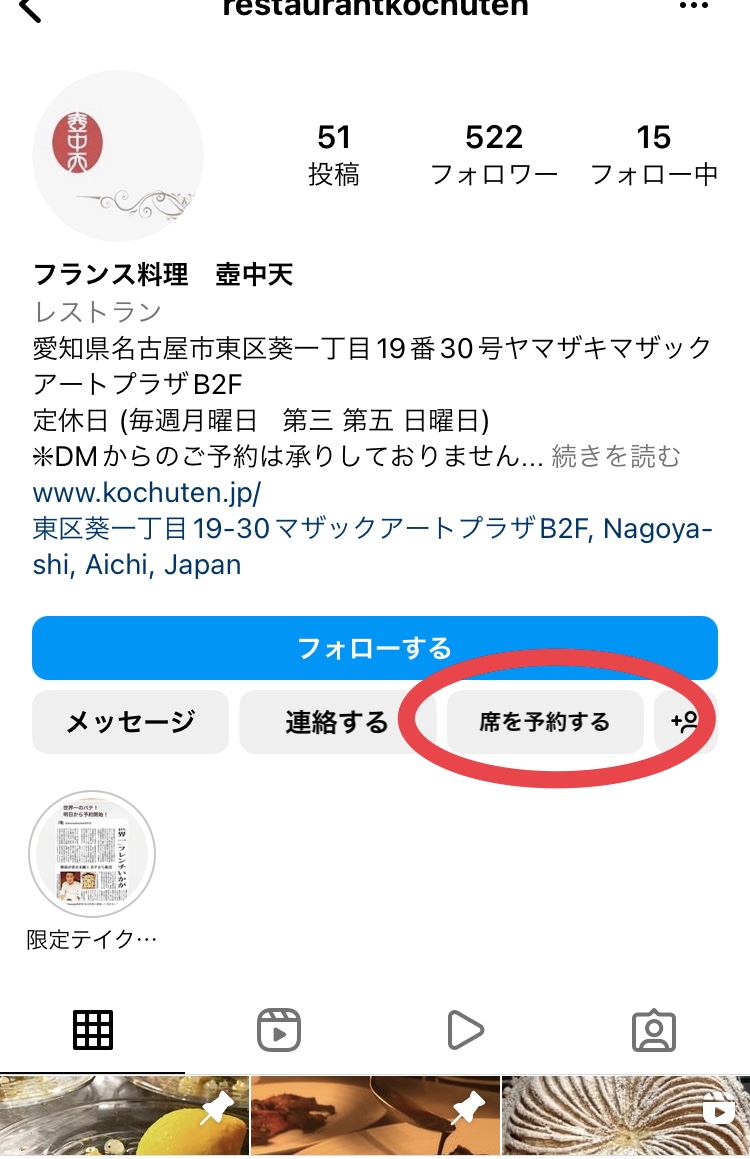Switch to the posts grid tab

93,1029
